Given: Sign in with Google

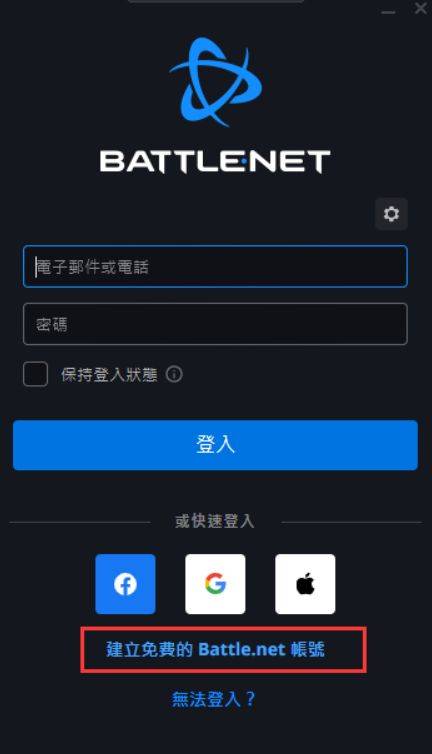Looking at the screenshot, I should point(215,584).
